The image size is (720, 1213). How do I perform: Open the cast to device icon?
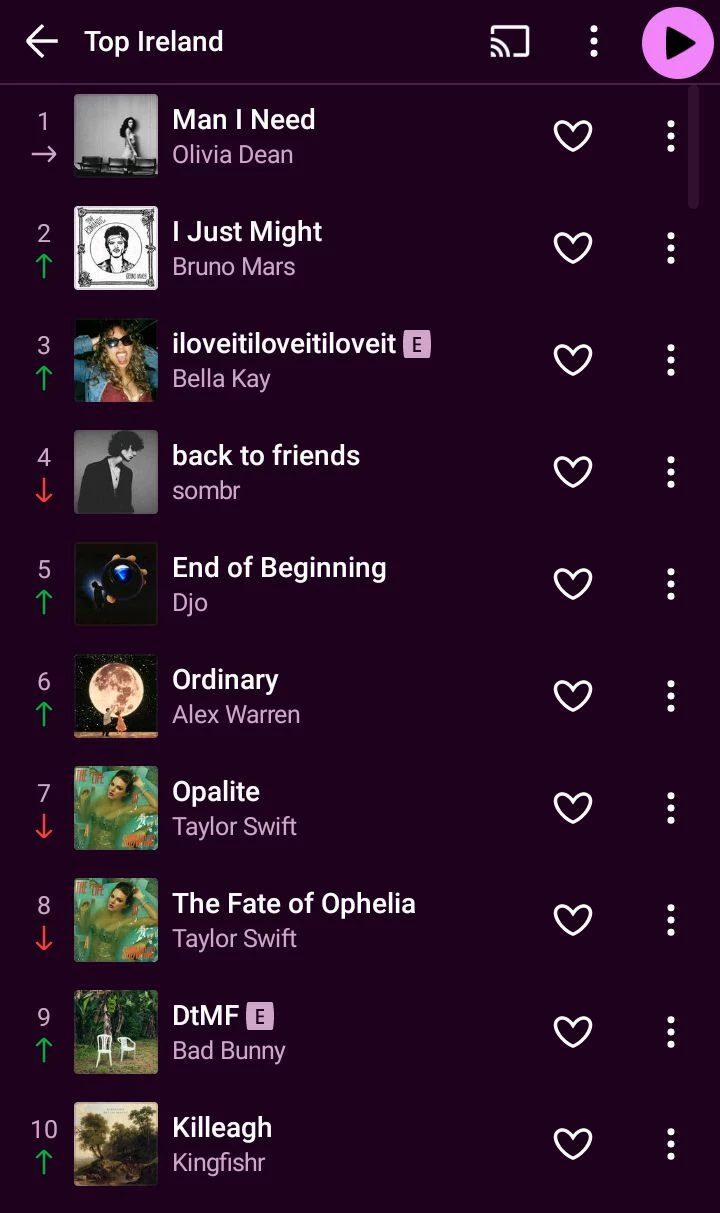509,42
